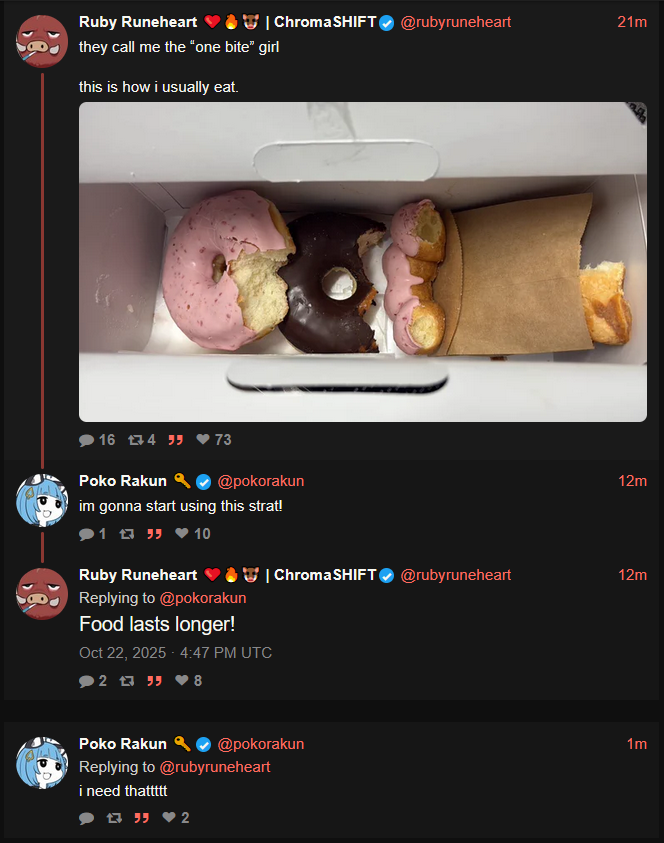Viewport: 664px width, 843px height.
Task: Open the donut box photo
Action: 362,262
